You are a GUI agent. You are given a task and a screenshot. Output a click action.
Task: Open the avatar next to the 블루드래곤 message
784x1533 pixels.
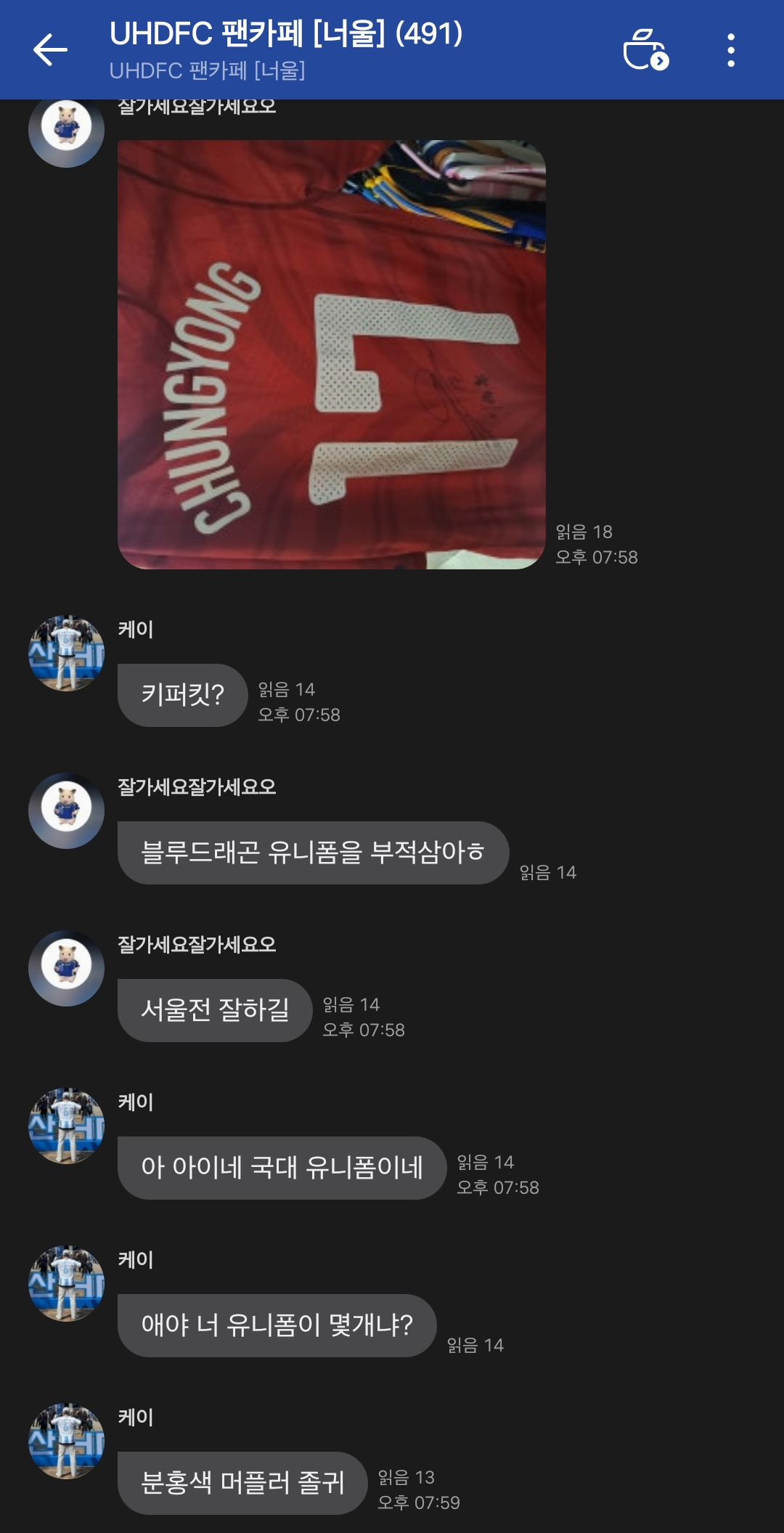point(66,810)
